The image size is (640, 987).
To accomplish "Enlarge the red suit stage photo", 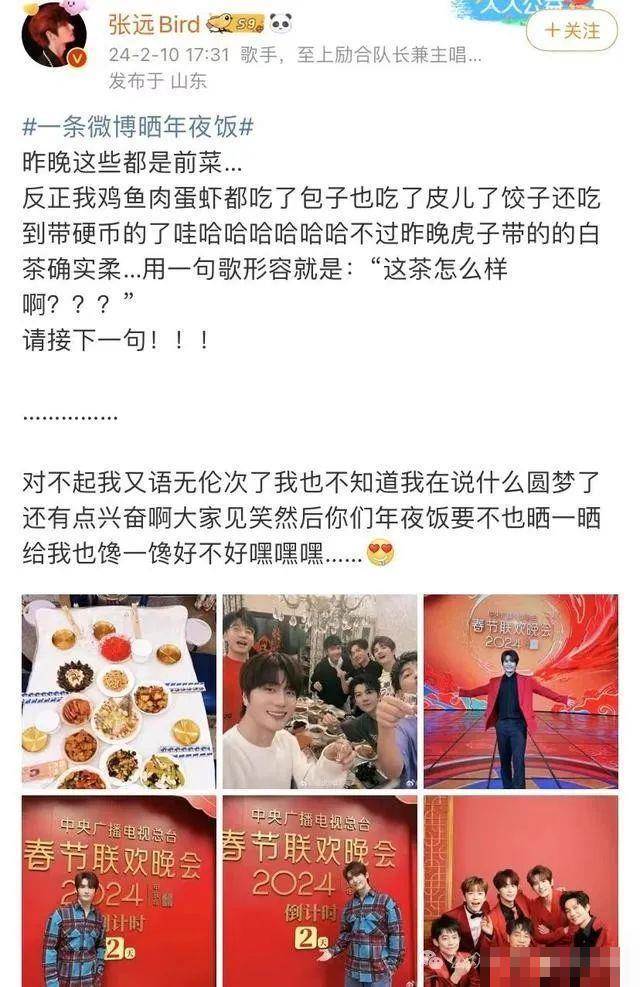I will click(520, 691).
